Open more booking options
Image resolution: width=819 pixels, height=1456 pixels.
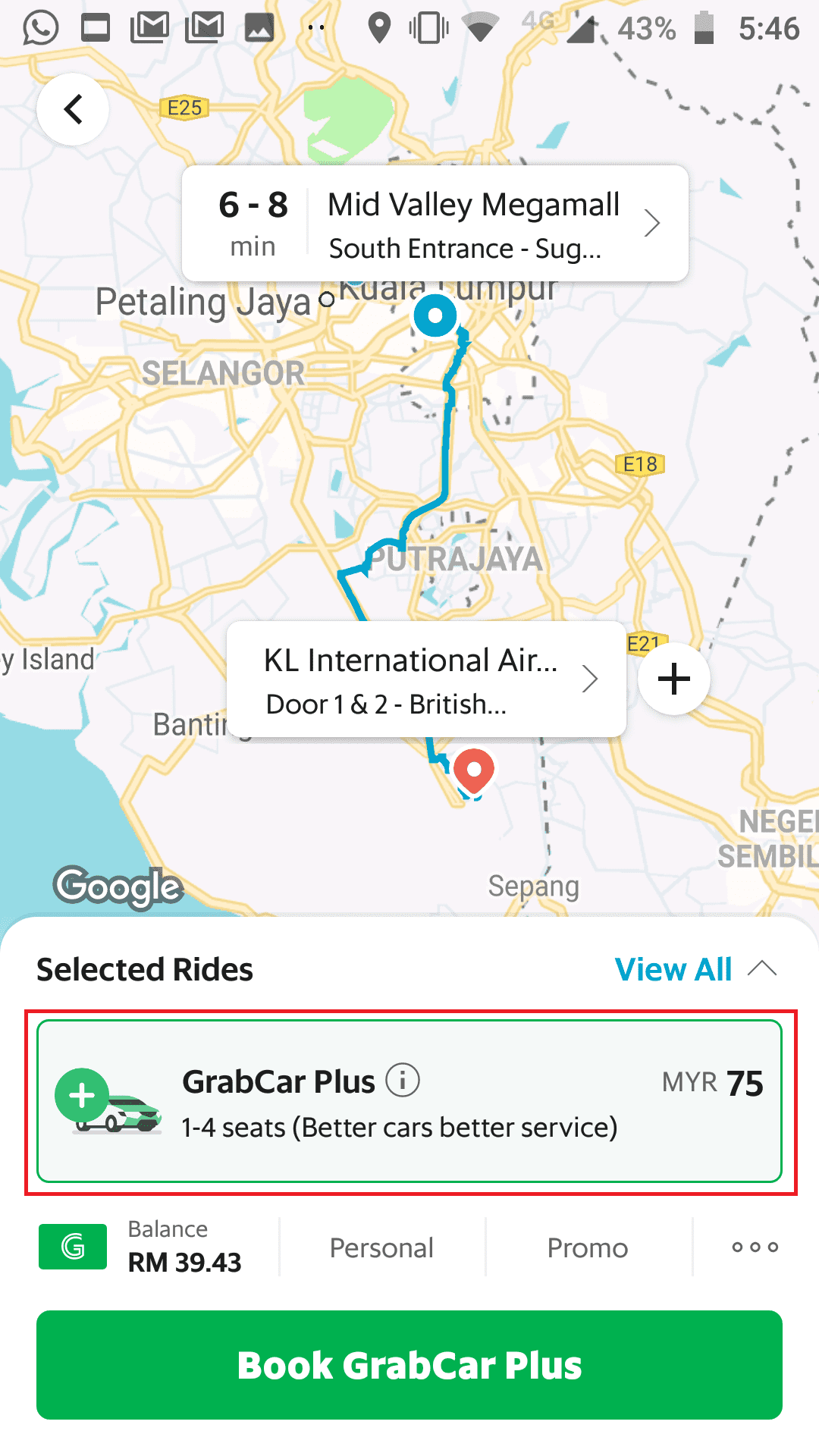point(755,1247)
